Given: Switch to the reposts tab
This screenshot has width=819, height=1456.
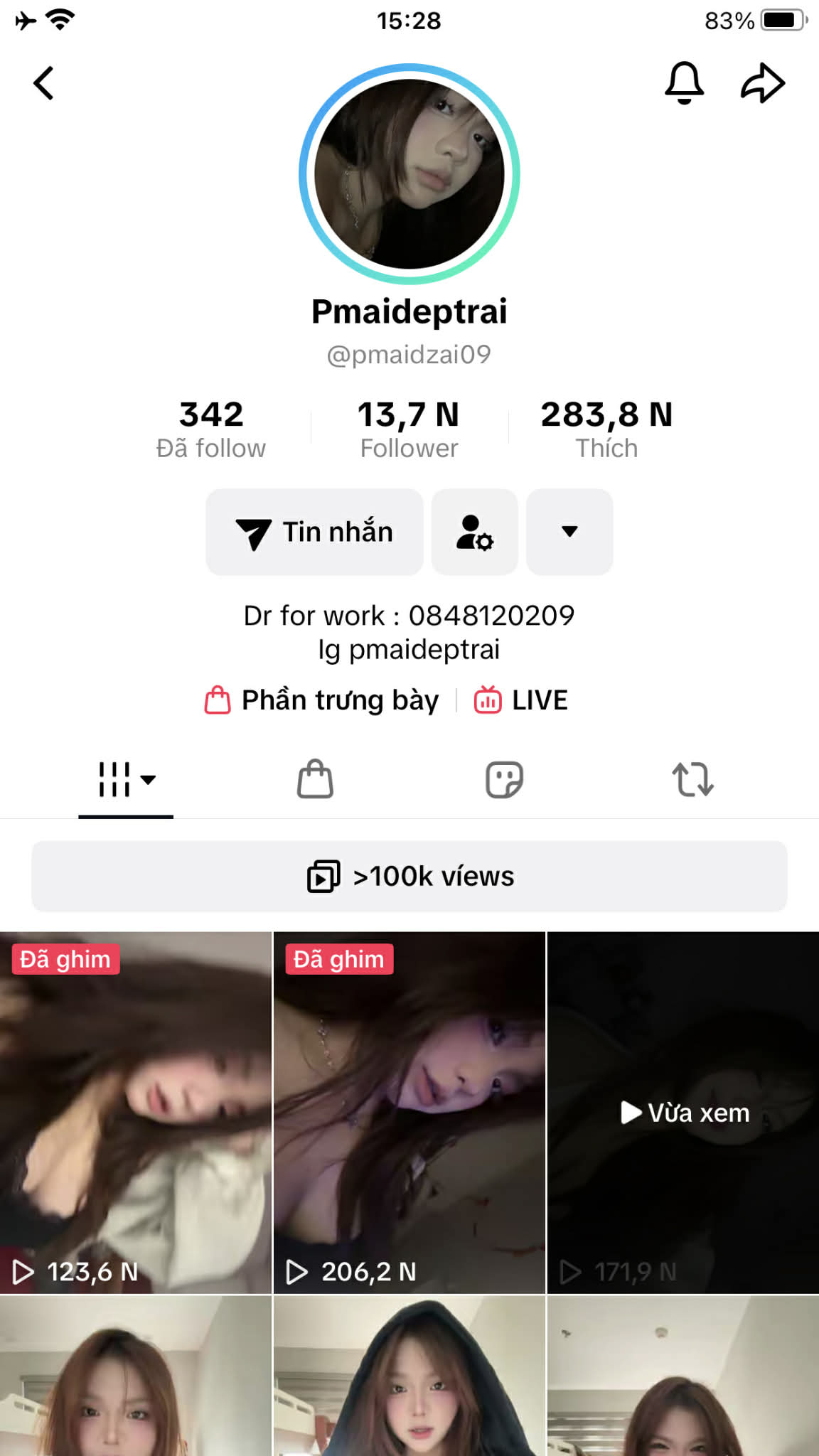Looking at the screenshot, I should pyautogui.click(x=692, y=779).
